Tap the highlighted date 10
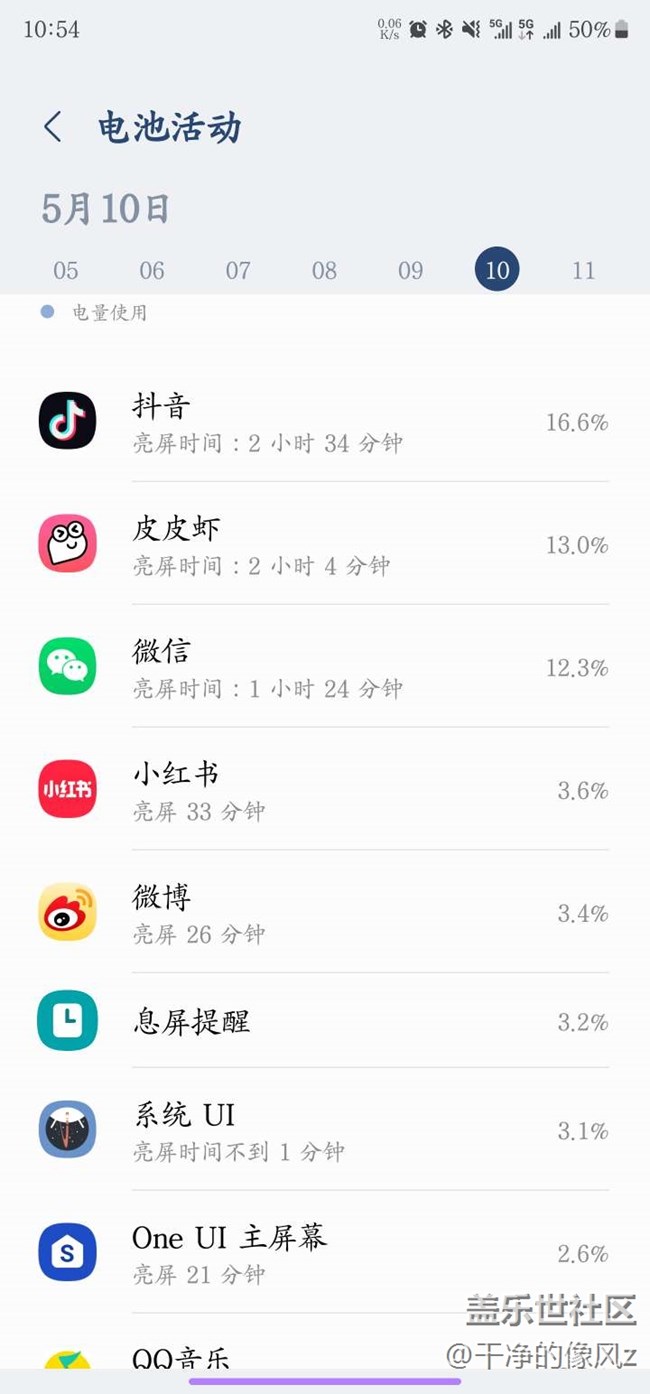The image size is (650, 1394). (x=497, y=269)
